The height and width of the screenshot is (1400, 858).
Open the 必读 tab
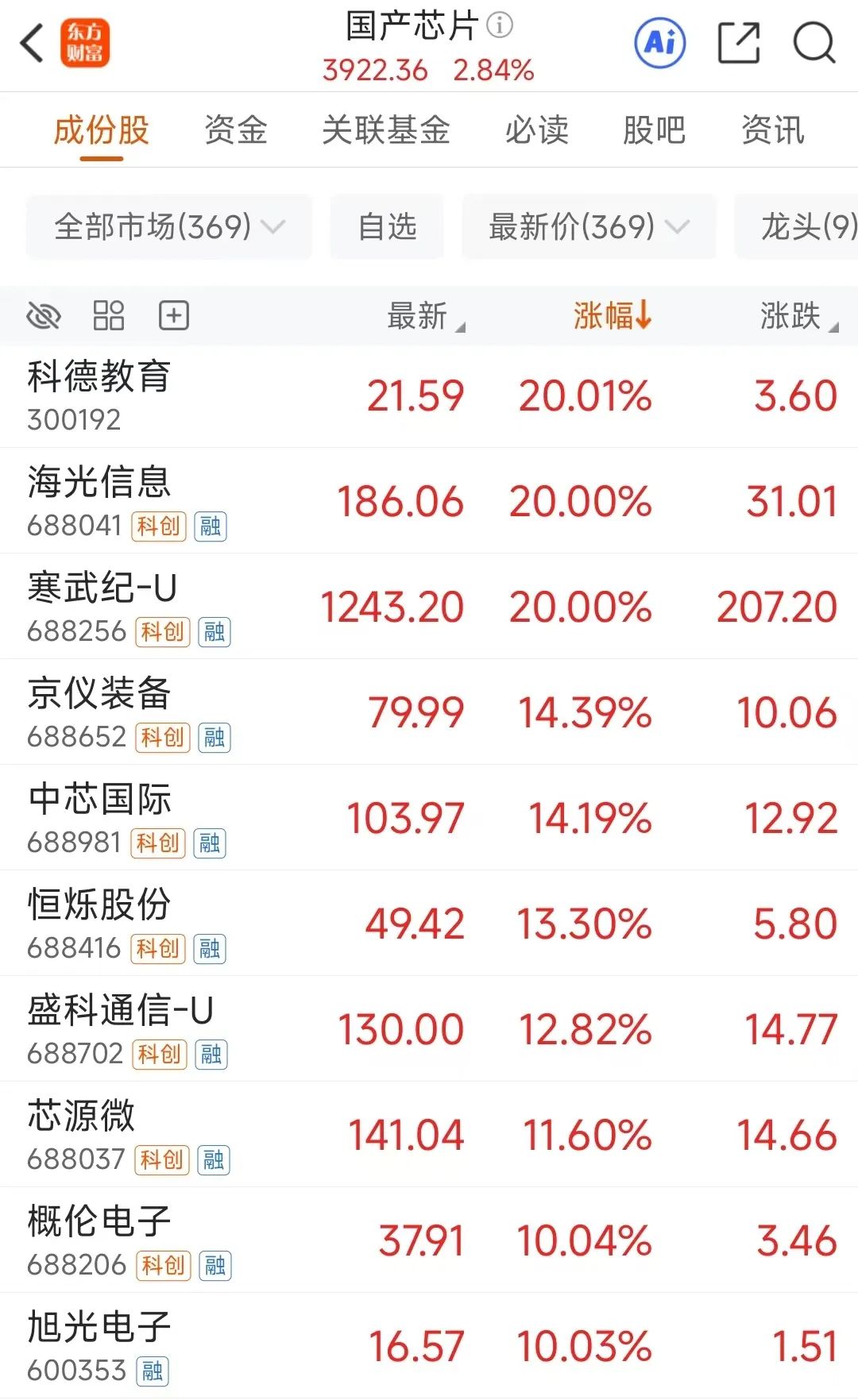pyautogui.click(x=537, y=130)
